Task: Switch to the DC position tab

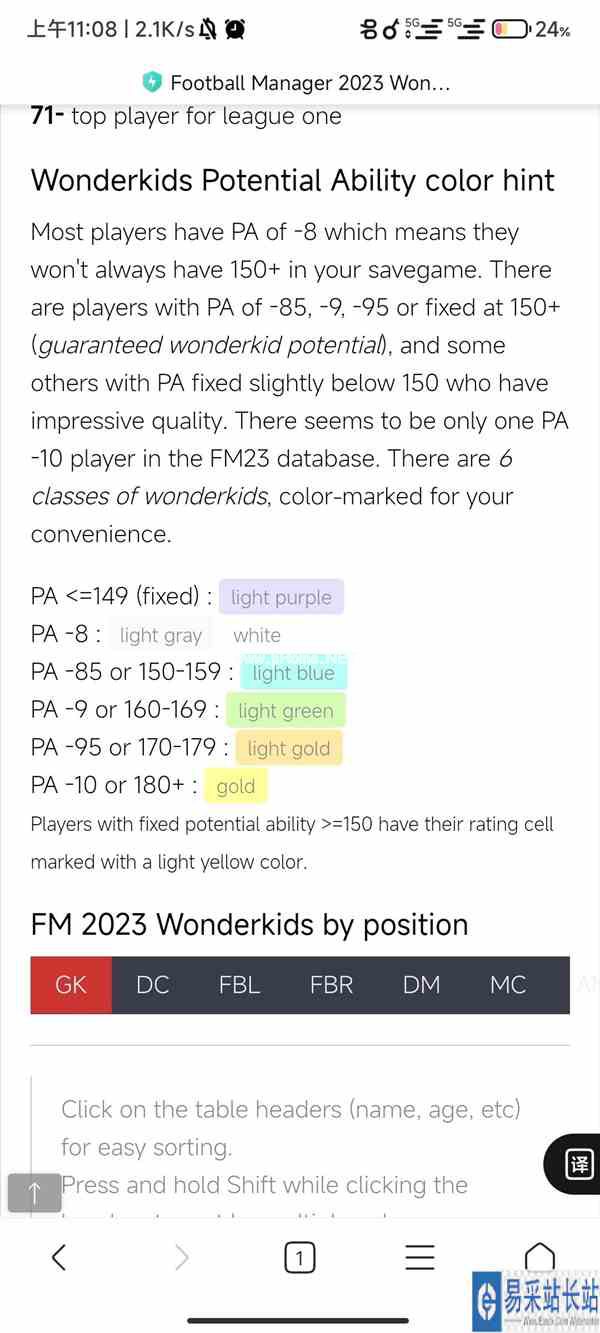Action: coord(152,985)
